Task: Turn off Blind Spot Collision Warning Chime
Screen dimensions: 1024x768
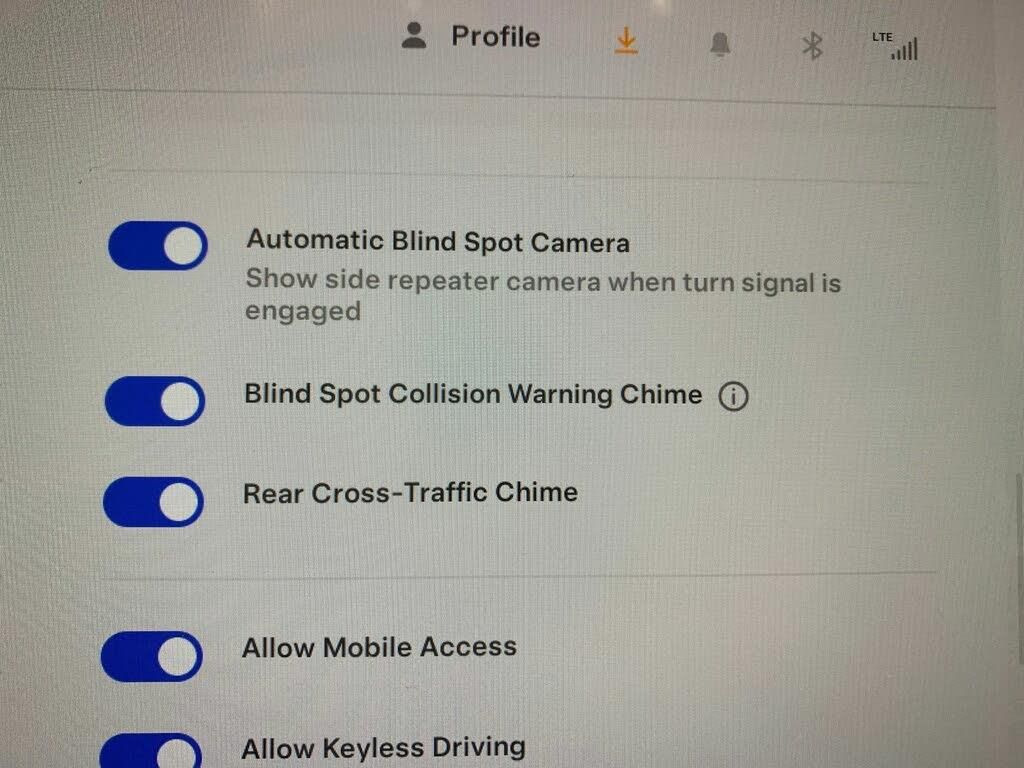Action: (155, 401)
